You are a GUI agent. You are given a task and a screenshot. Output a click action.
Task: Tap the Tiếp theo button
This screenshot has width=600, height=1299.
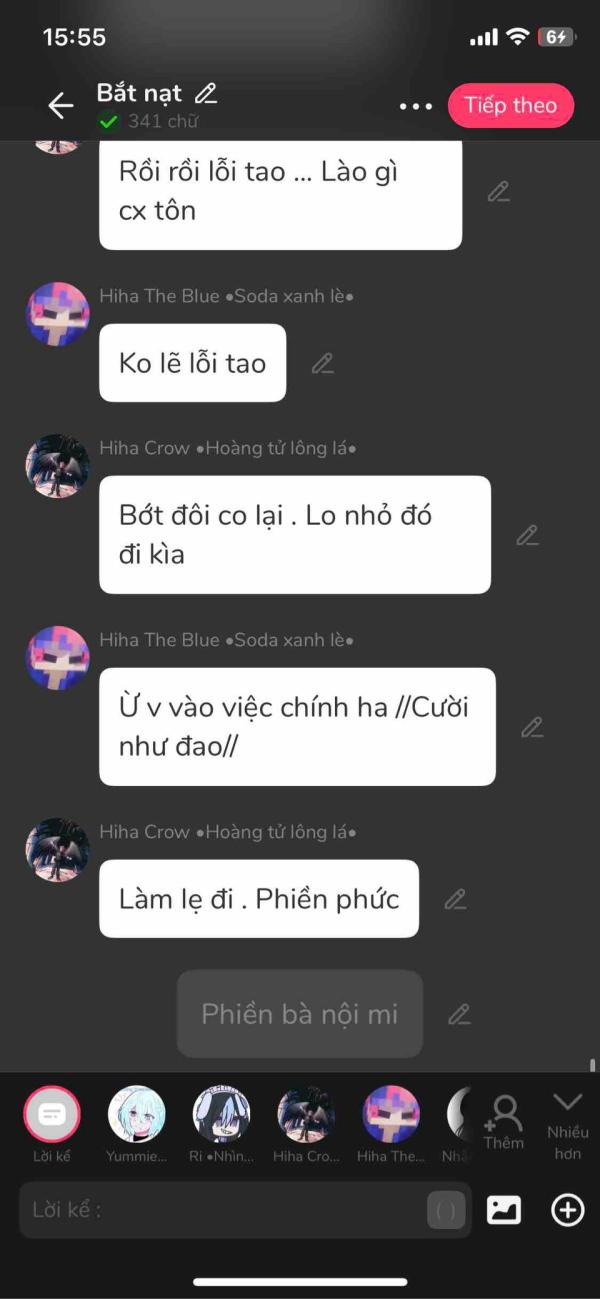tap(511, 106)
